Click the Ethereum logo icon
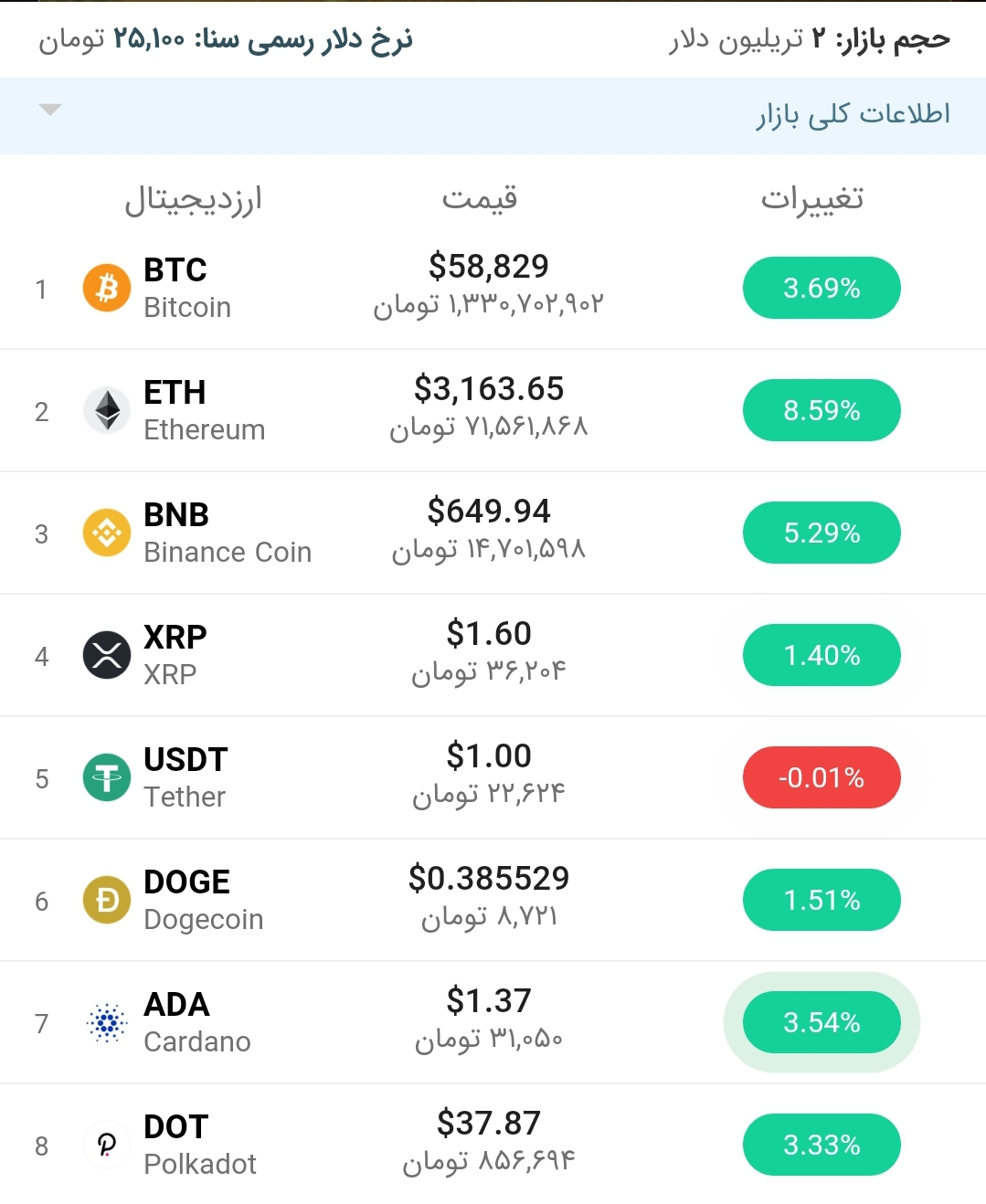Viewport: 986px width, 1204px height. tap(106, 410)
